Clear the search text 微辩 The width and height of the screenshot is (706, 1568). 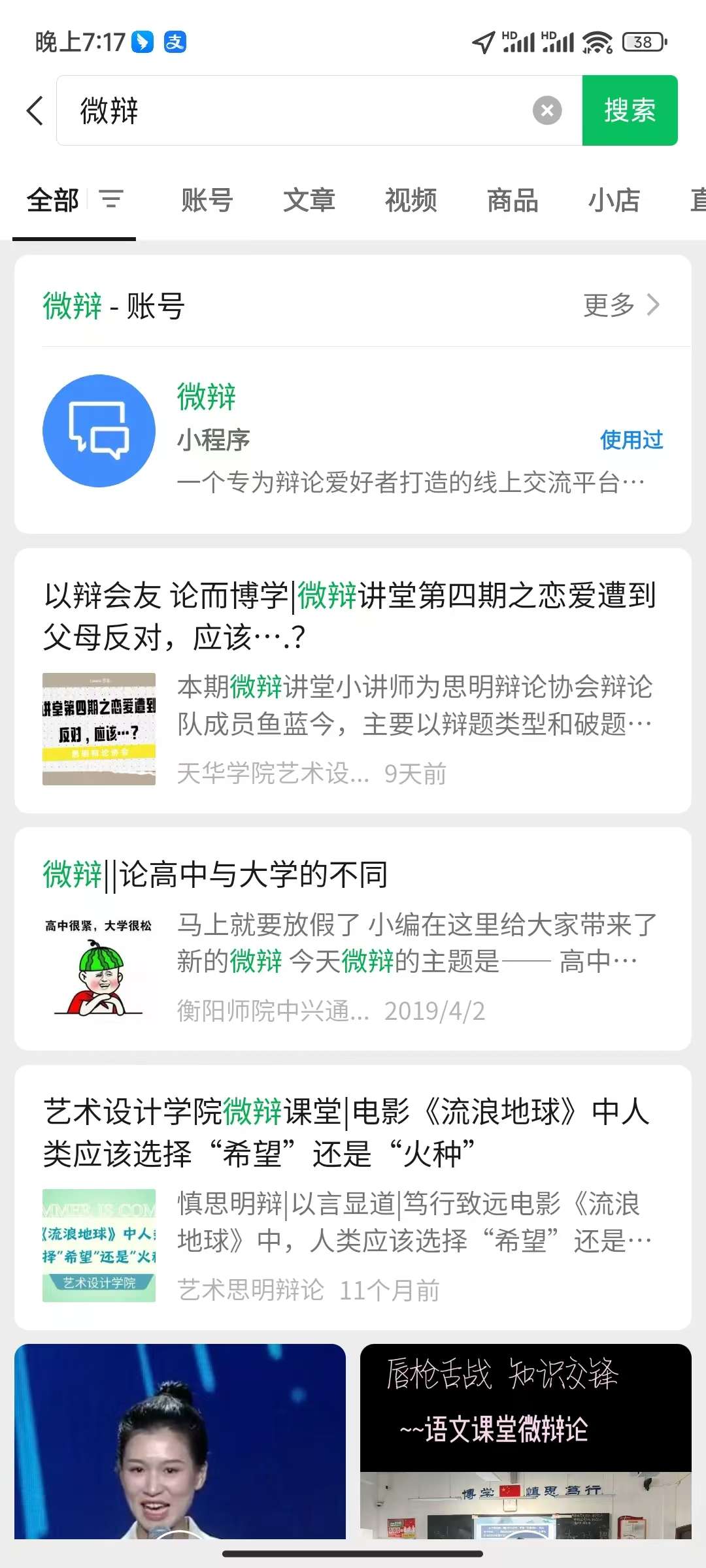[x=547, y=110]
